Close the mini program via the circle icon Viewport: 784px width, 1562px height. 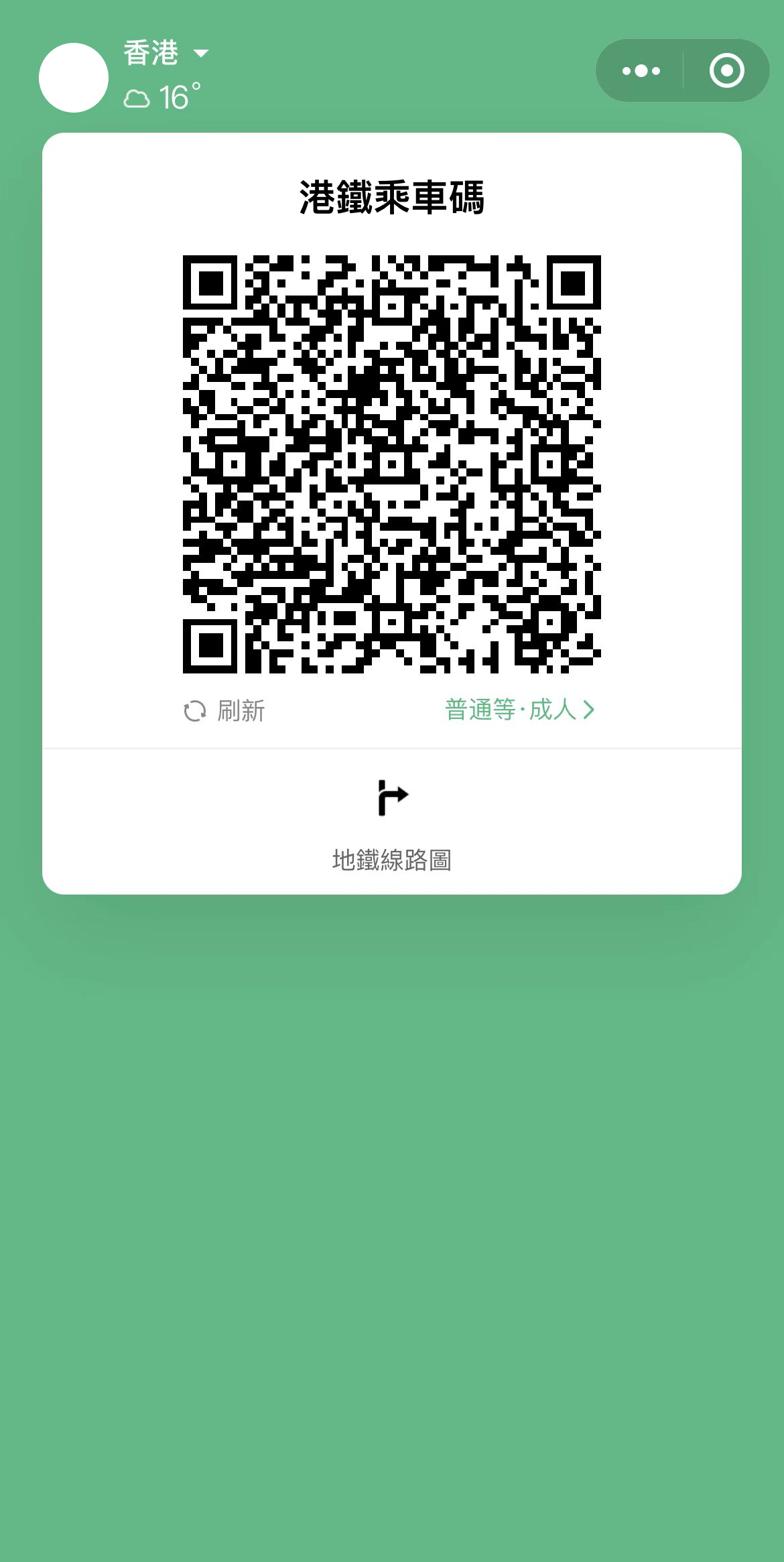point(726,70)
